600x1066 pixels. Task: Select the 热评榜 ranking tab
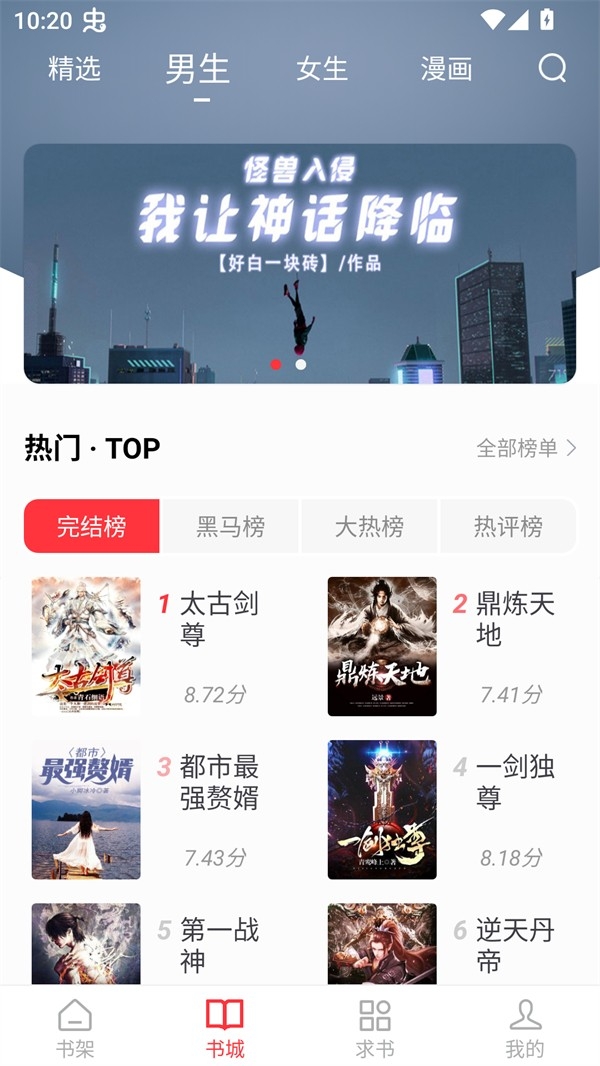pyautogui.click(x=508, y=526)
